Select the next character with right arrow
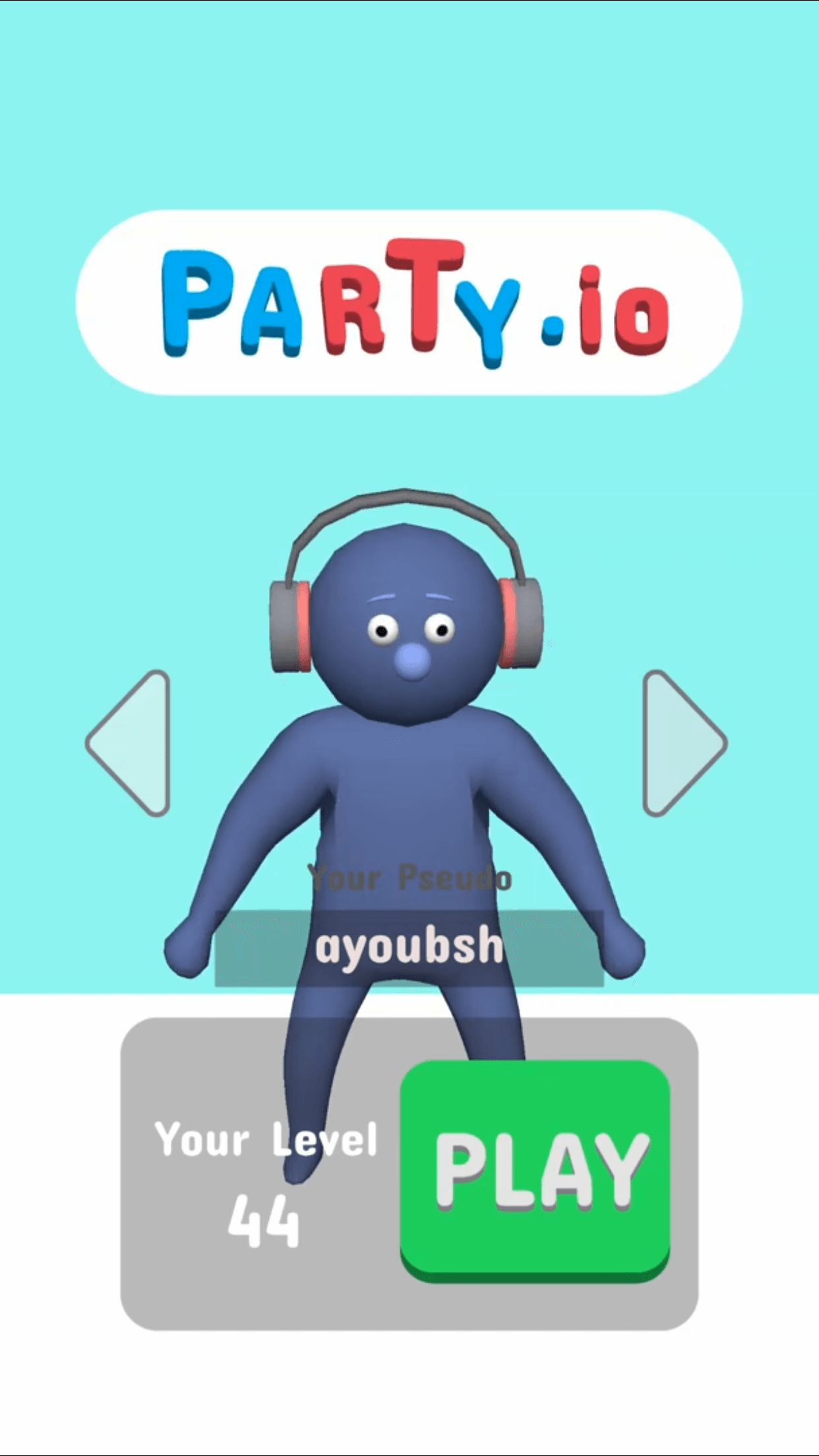Screen dimensions: 819x1456 (x=684, y=743)
